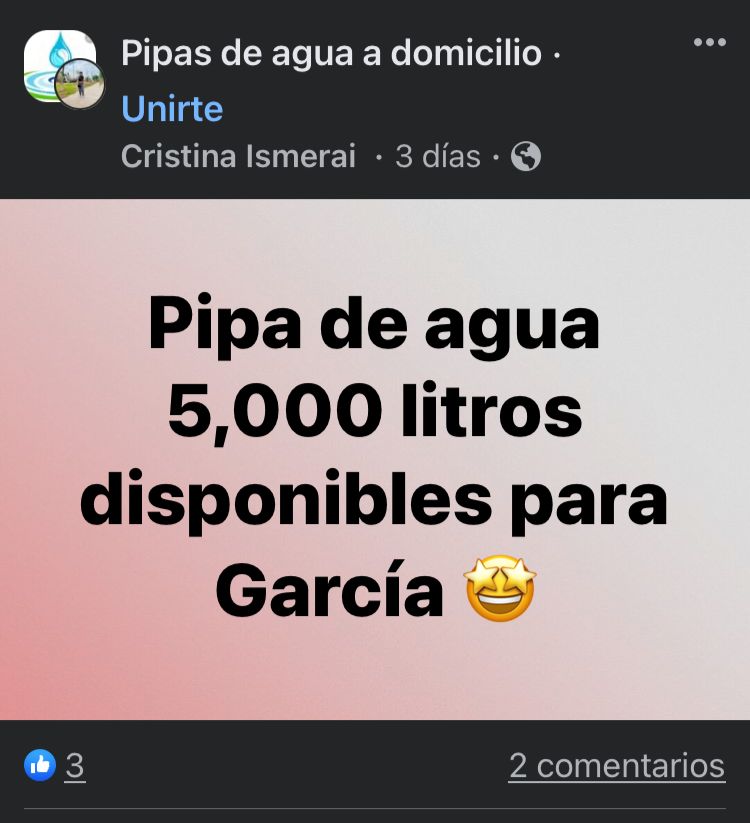
Task: Open the timestamp dropdown showing 3 días
Action: [437, 156]
